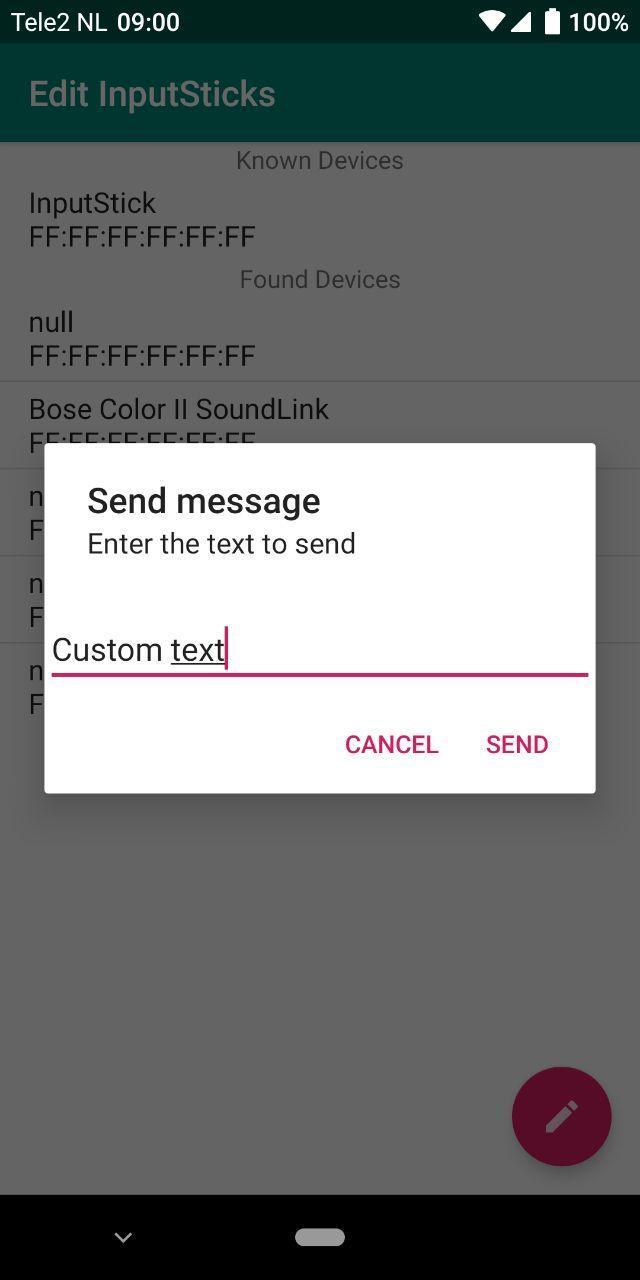Send the entered message
This screenshot has width=640, height=1280.
tap(517, 744)
